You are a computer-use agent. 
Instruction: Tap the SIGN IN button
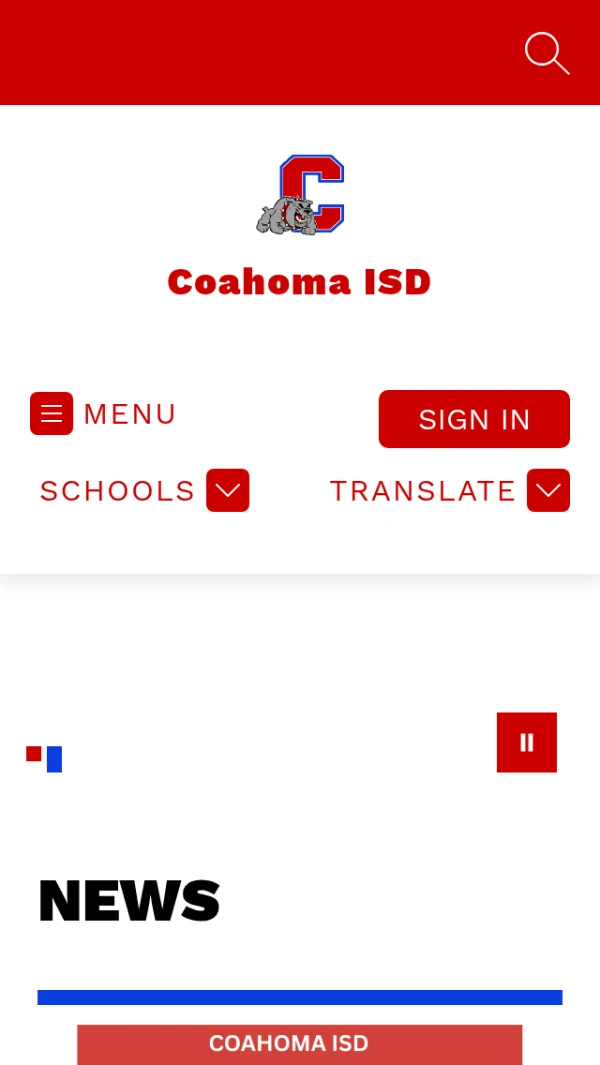point(474,419)
